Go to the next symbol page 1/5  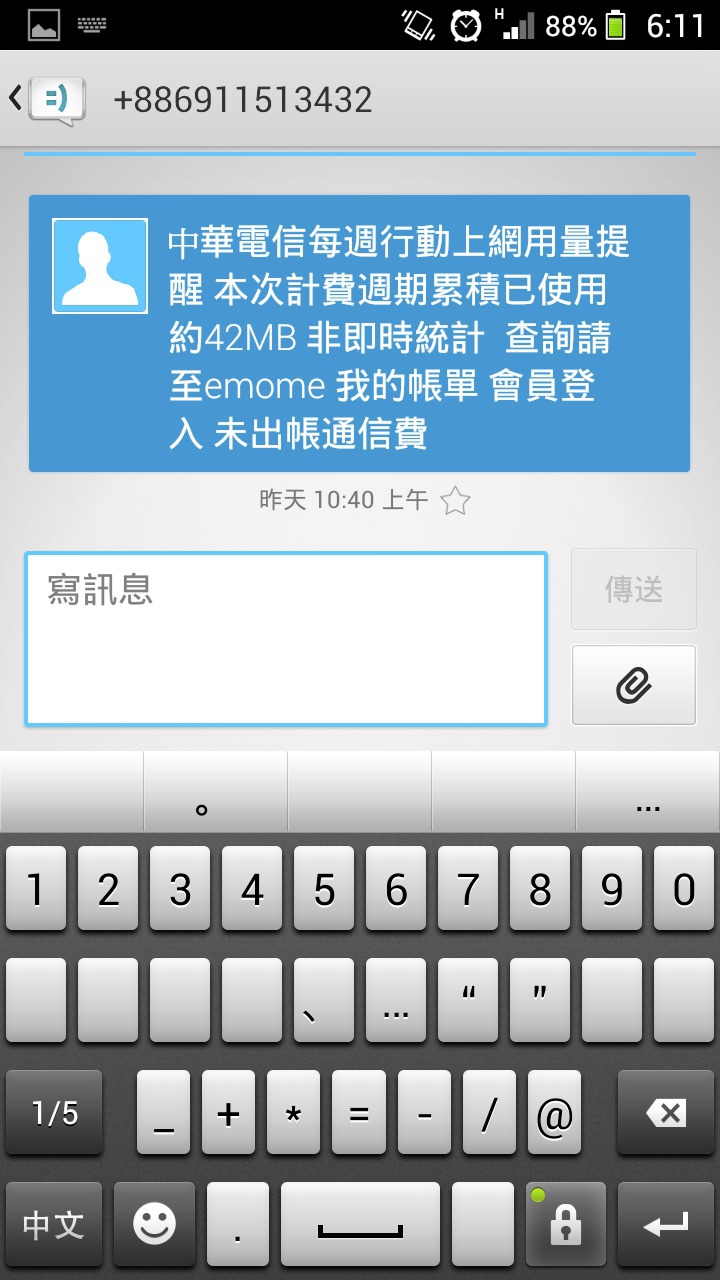tap(54, 1113)
